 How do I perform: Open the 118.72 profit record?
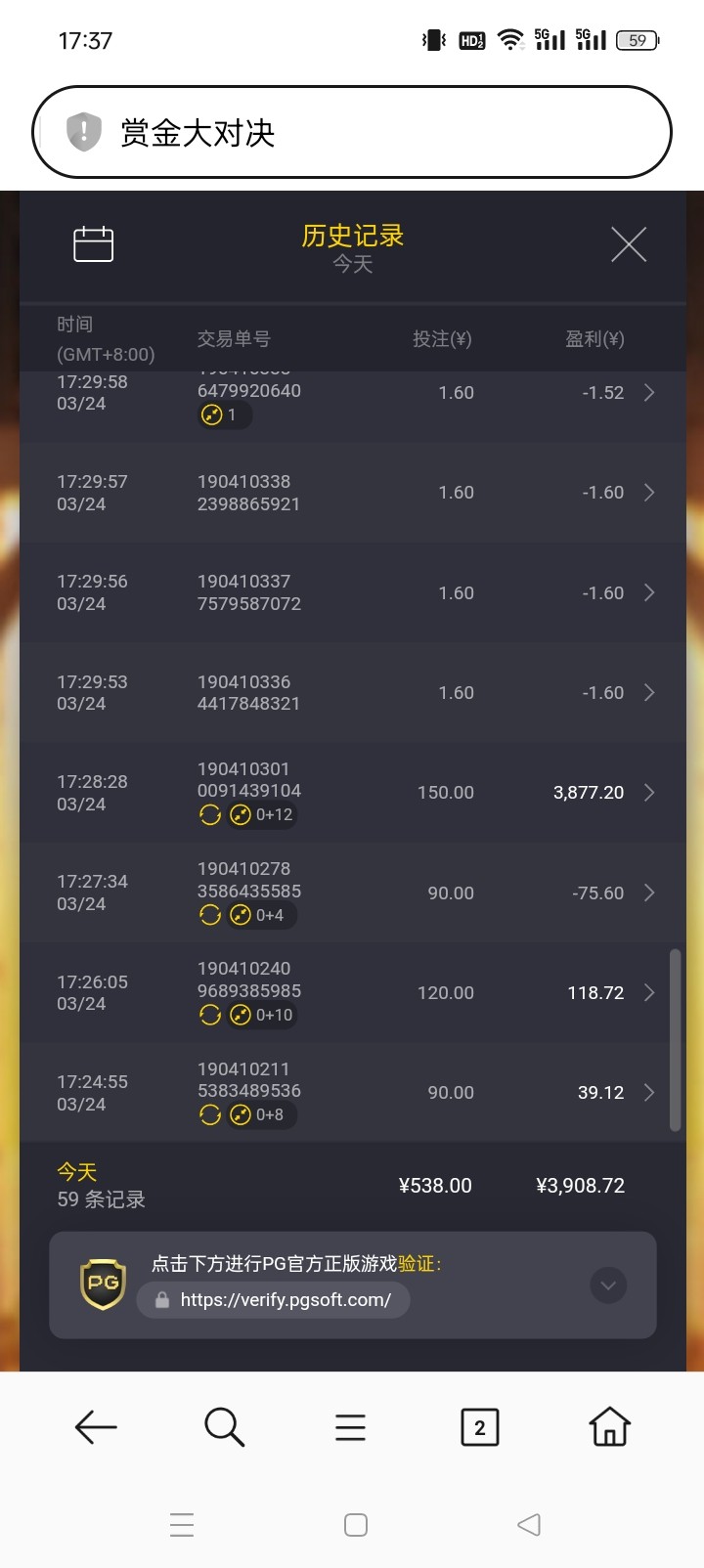(352, 992)
